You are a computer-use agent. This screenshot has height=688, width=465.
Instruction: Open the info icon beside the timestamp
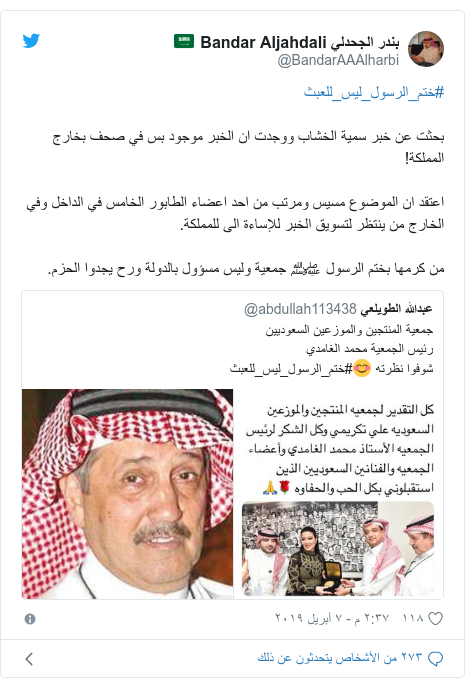[x=30, y=619]
